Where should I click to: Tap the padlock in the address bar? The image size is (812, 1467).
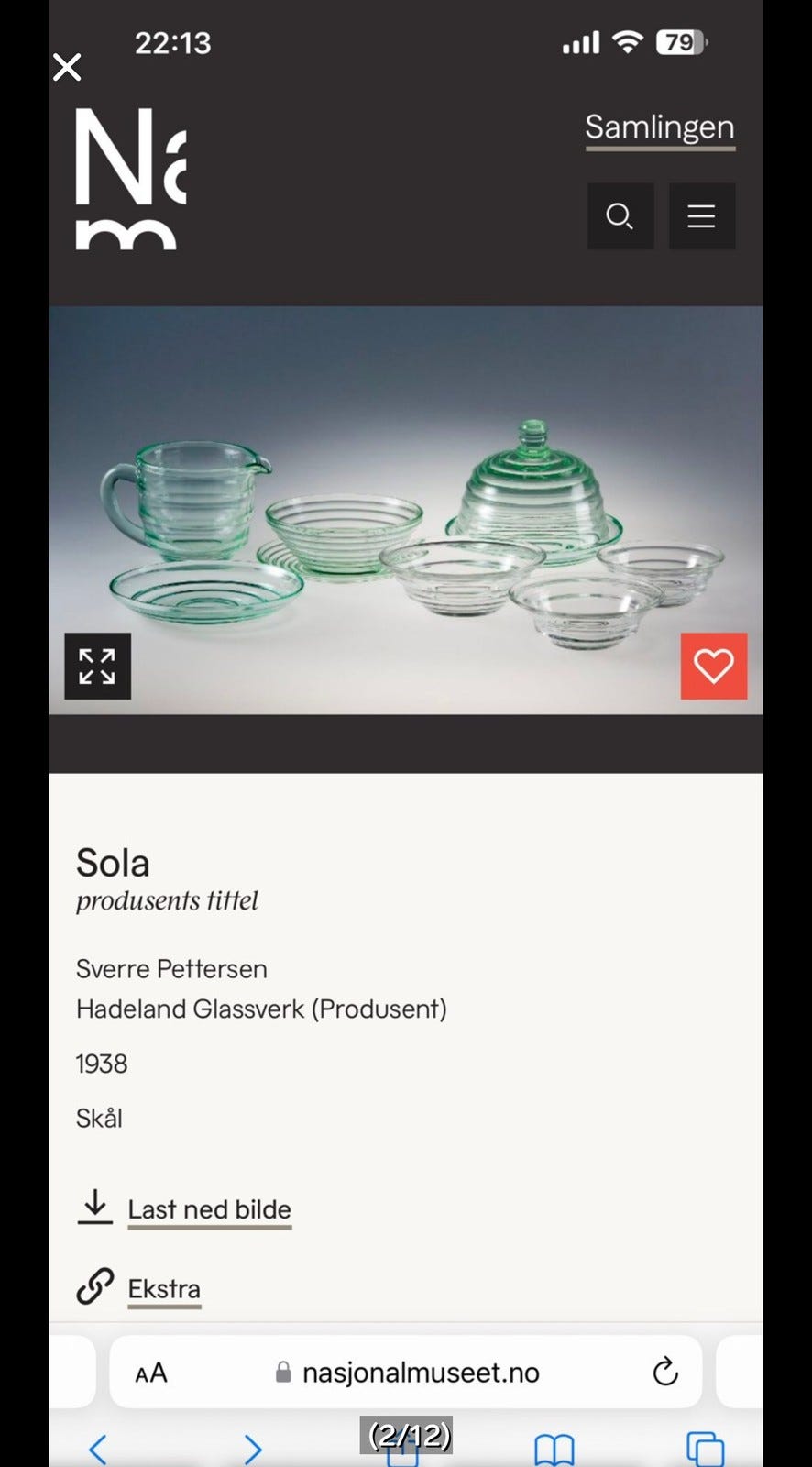[x=285, y=1372]
